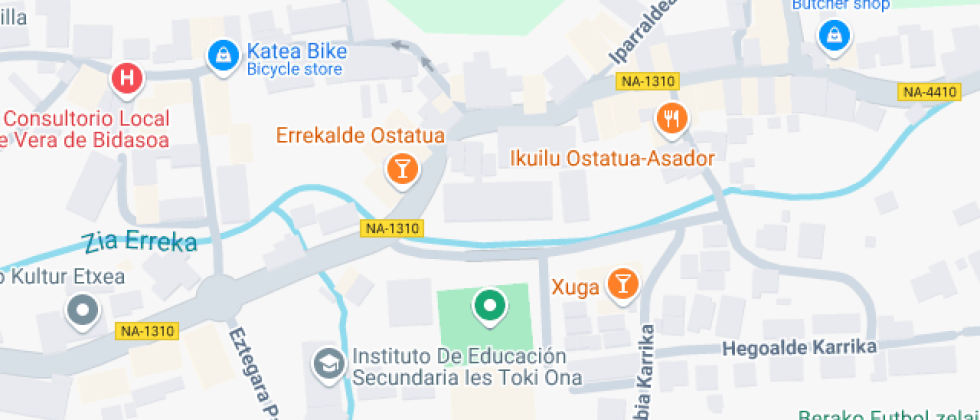Image resolution: width=980 pixels, height=420 pixels.
Task: Open the Katea Bike bicycle store marker
Action: (x=223, y=57)
